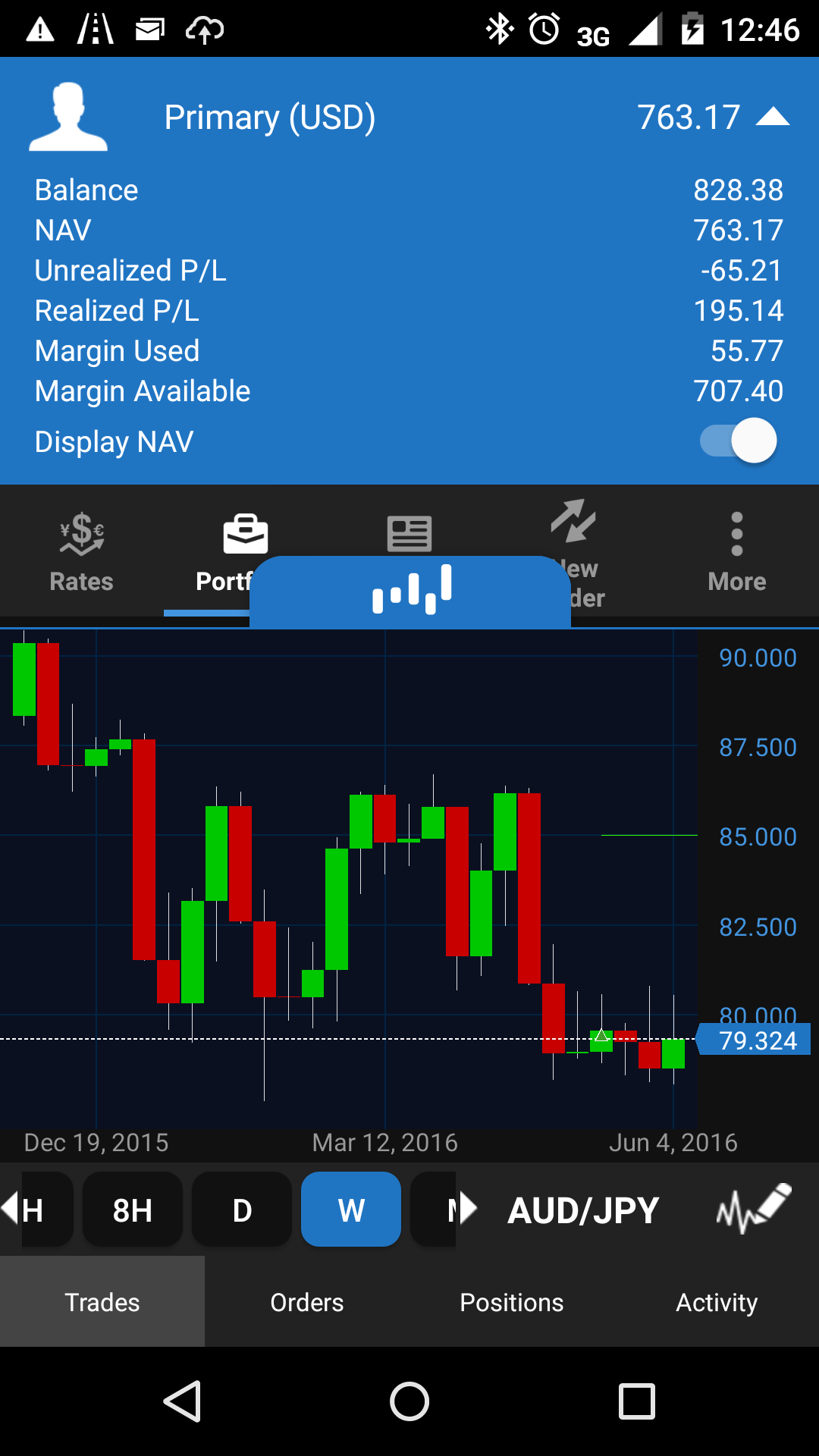
Task: Open the More menu
Action: tap(736, 551)
